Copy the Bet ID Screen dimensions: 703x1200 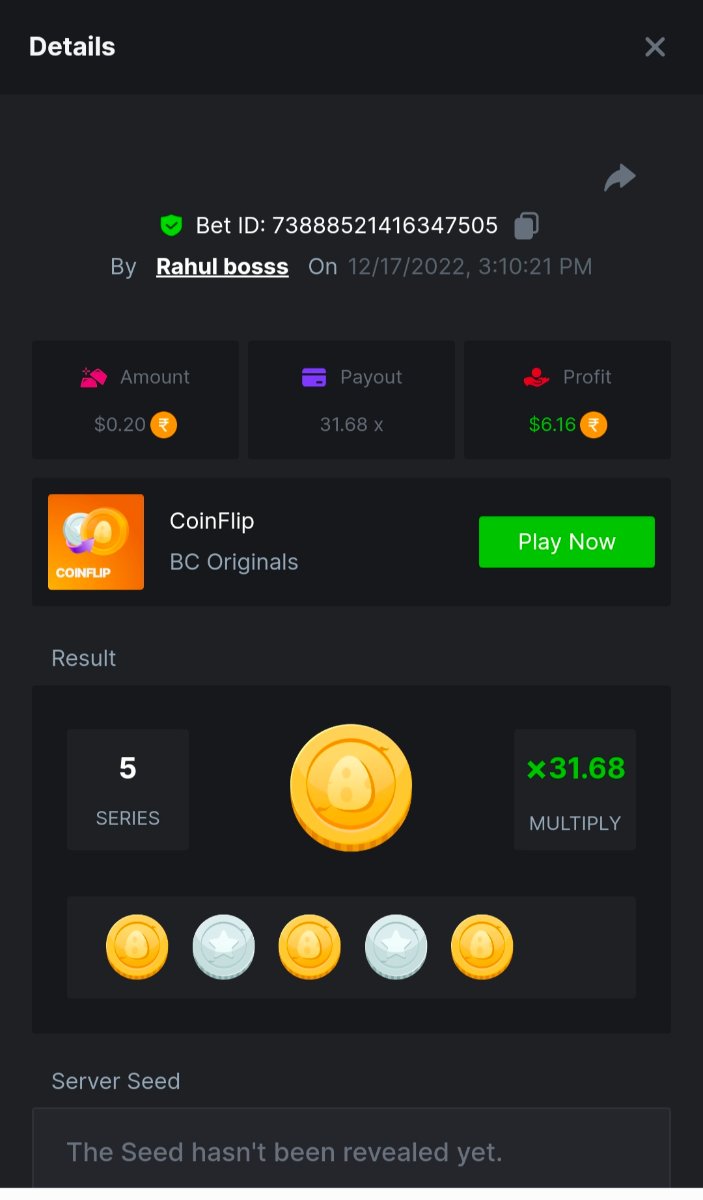point(526,226)
